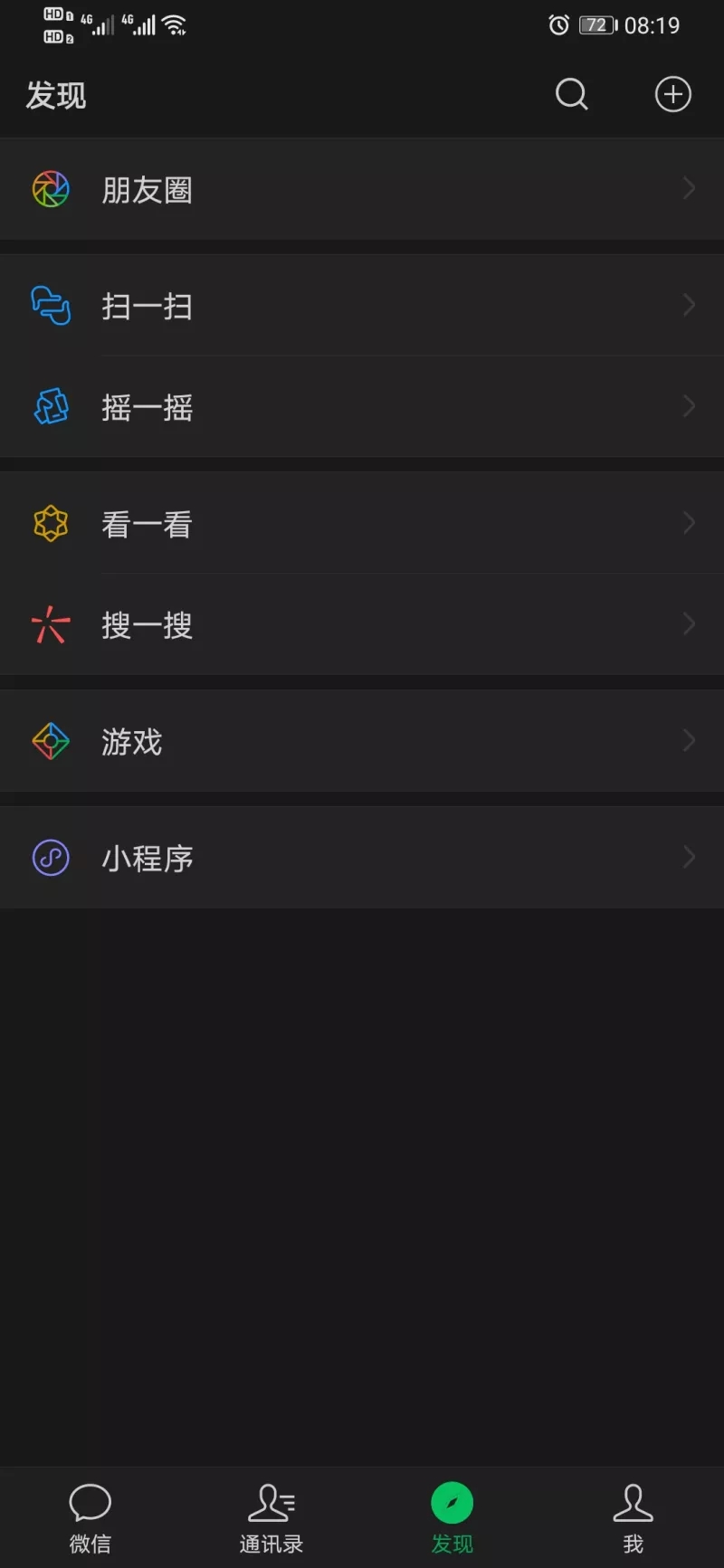The image size is (724, 1568).
Task: Open Top Stories (看一看)
Action: point(148,523)
